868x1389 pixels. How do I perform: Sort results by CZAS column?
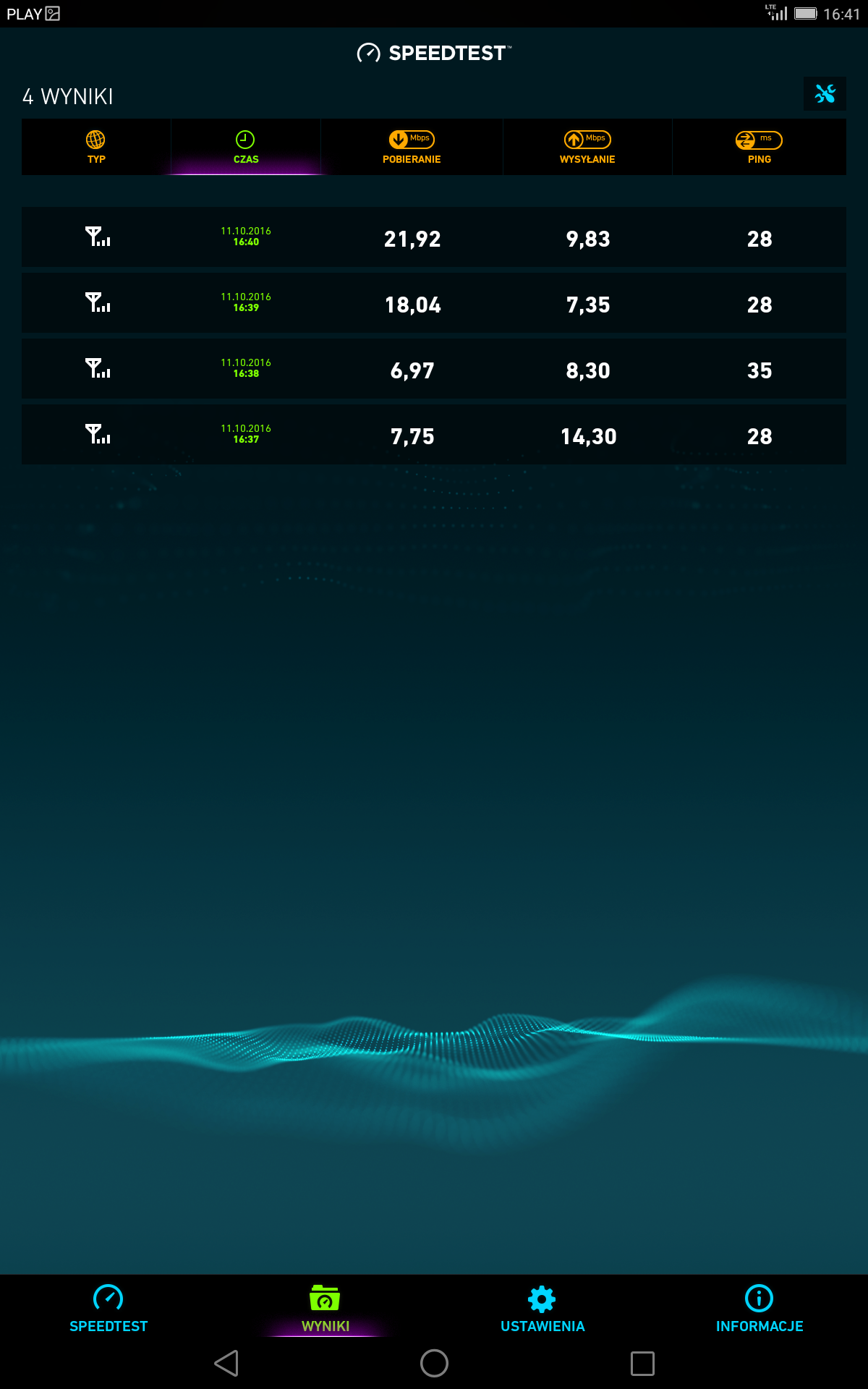246,147
